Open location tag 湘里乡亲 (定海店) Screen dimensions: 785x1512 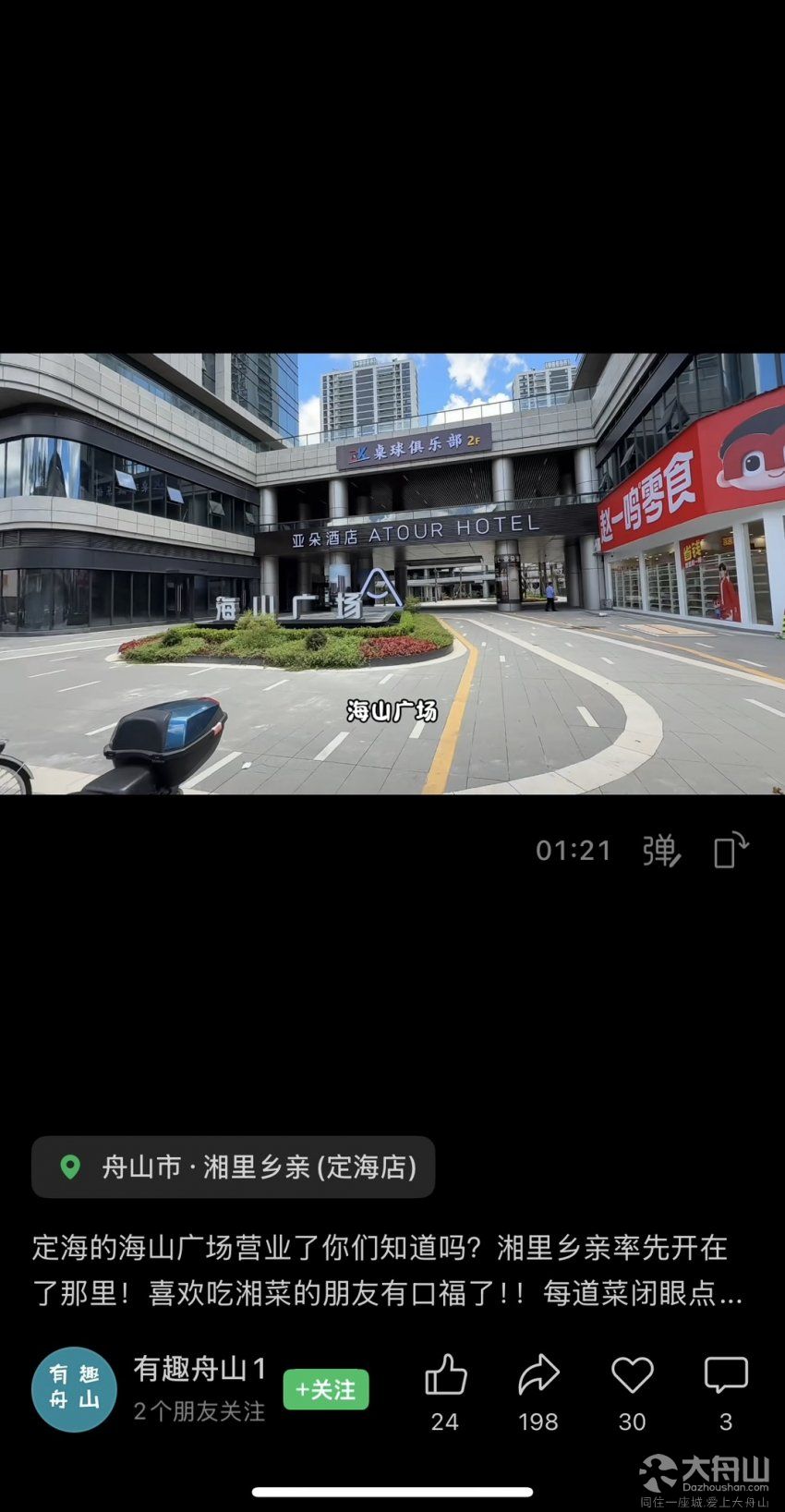tap(233, 1167)
